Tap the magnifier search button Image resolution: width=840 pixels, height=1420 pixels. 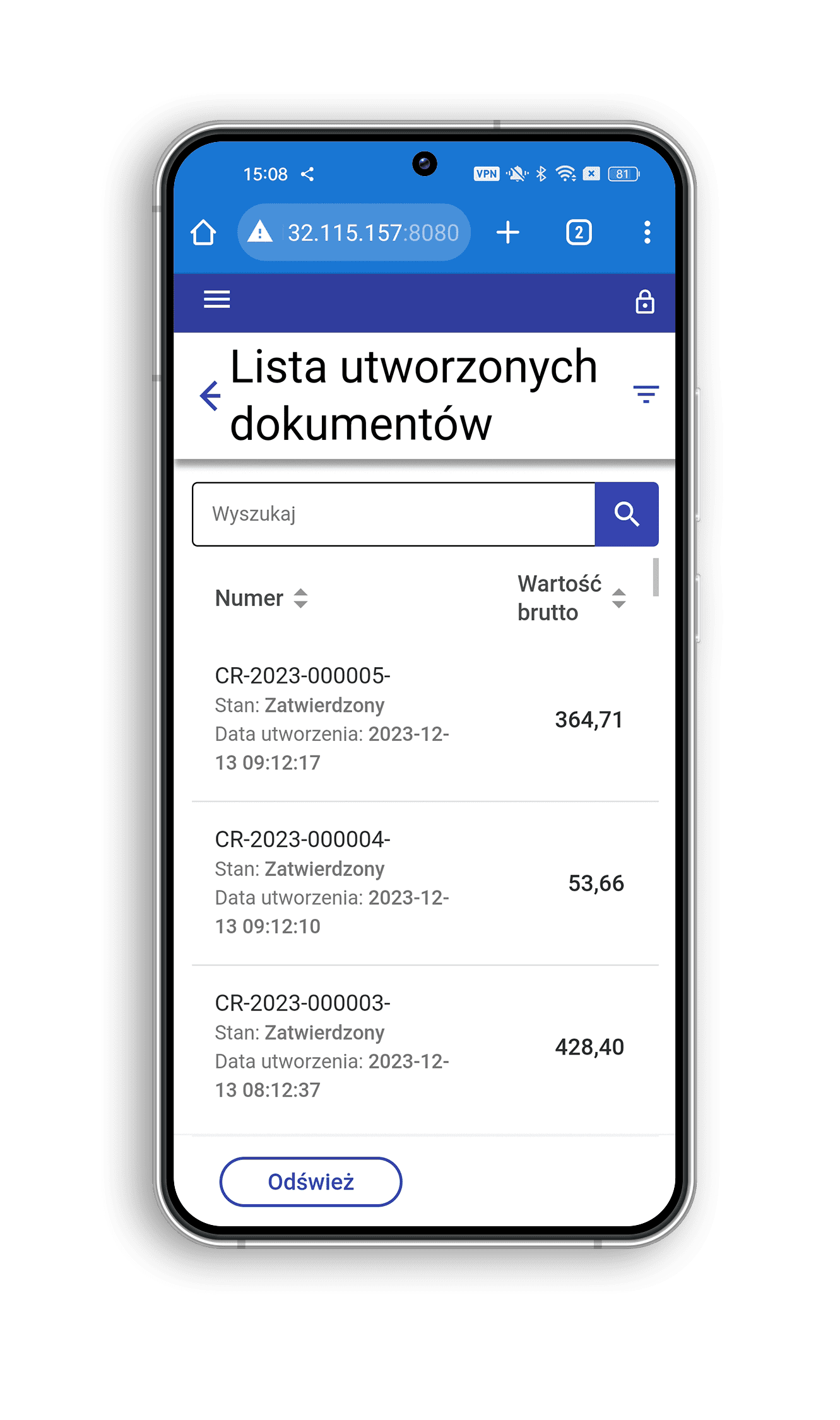point(627,514)
